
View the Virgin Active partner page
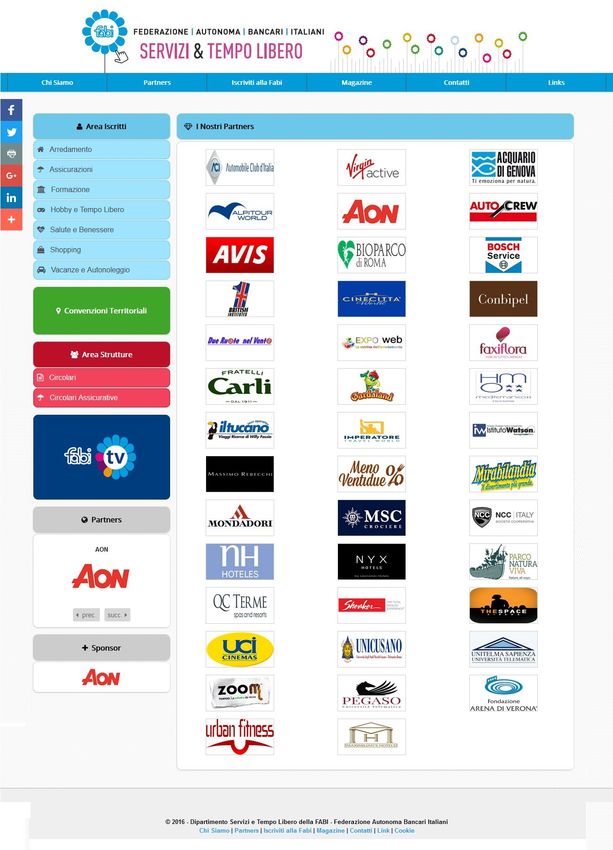pos(371,168)
